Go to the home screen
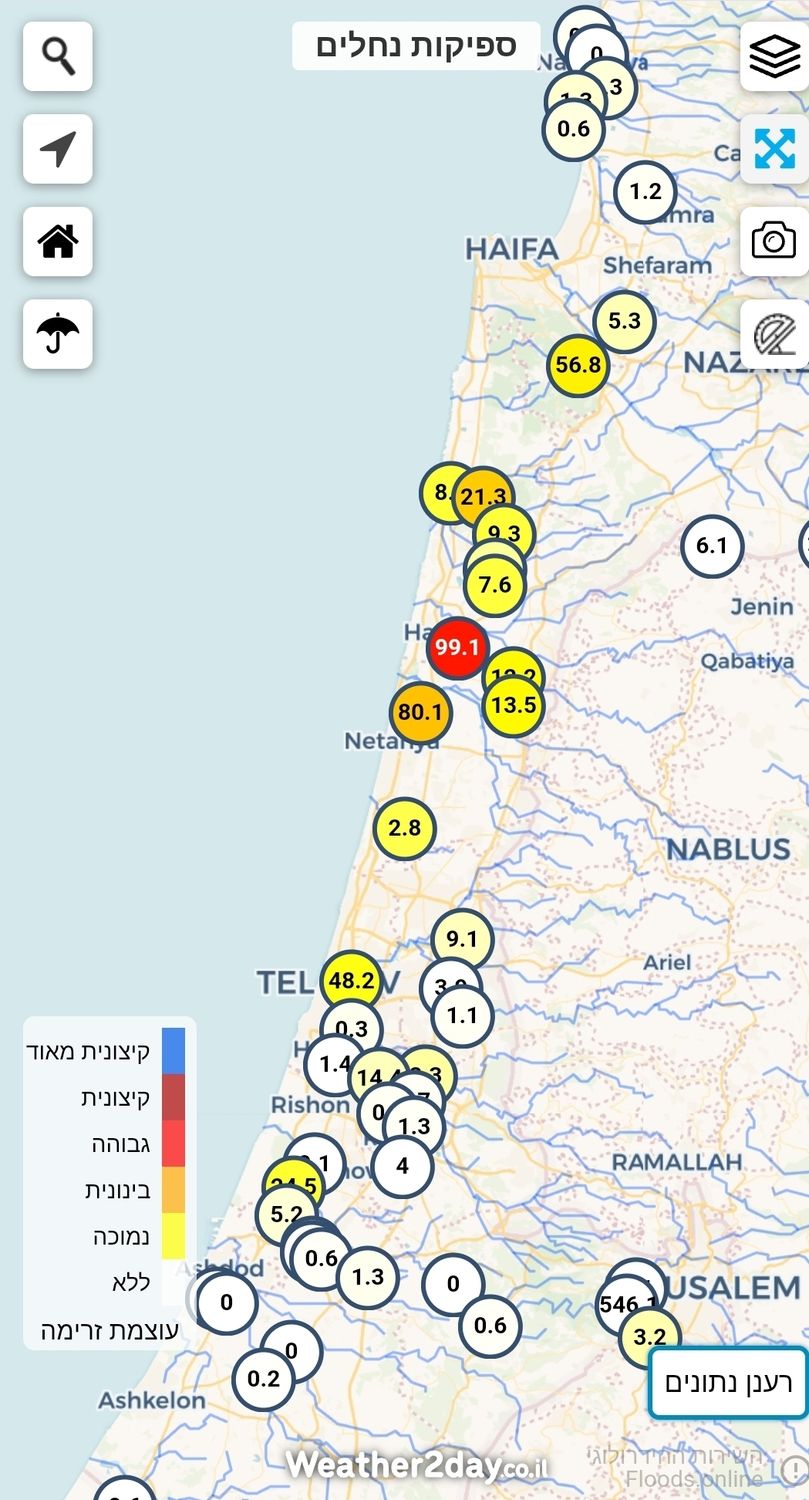Viewport: 809px width, 1500px height. tap(58, 241)
